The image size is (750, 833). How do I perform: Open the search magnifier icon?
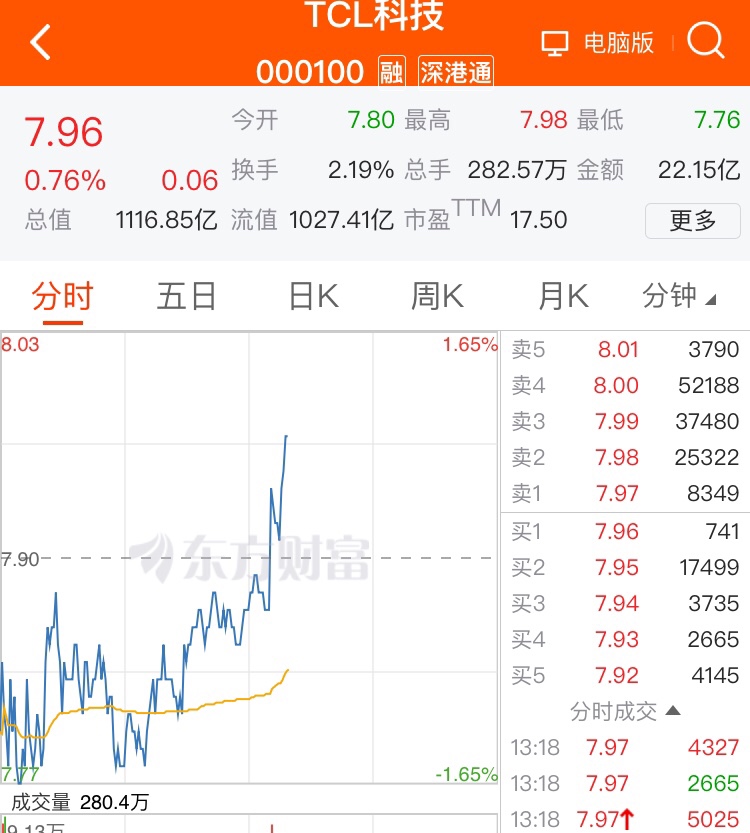(x=706, y=42)
